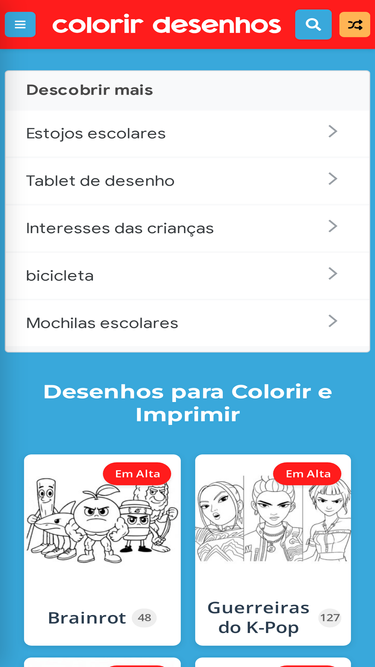
Task: Open the hamburger menu
Action: pos(20,25)
